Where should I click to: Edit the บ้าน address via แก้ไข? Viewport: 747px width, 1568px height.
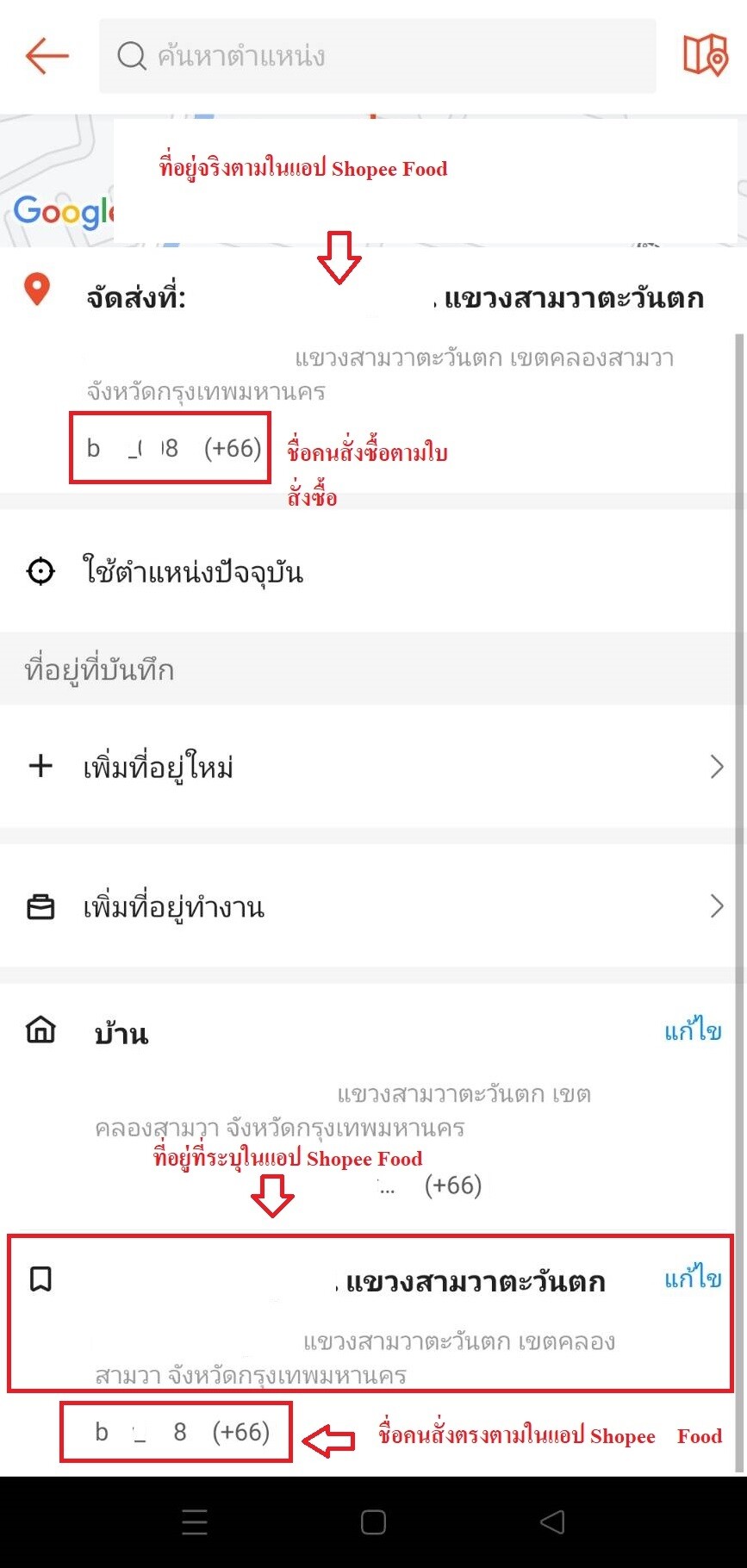tap(693, 1030)
